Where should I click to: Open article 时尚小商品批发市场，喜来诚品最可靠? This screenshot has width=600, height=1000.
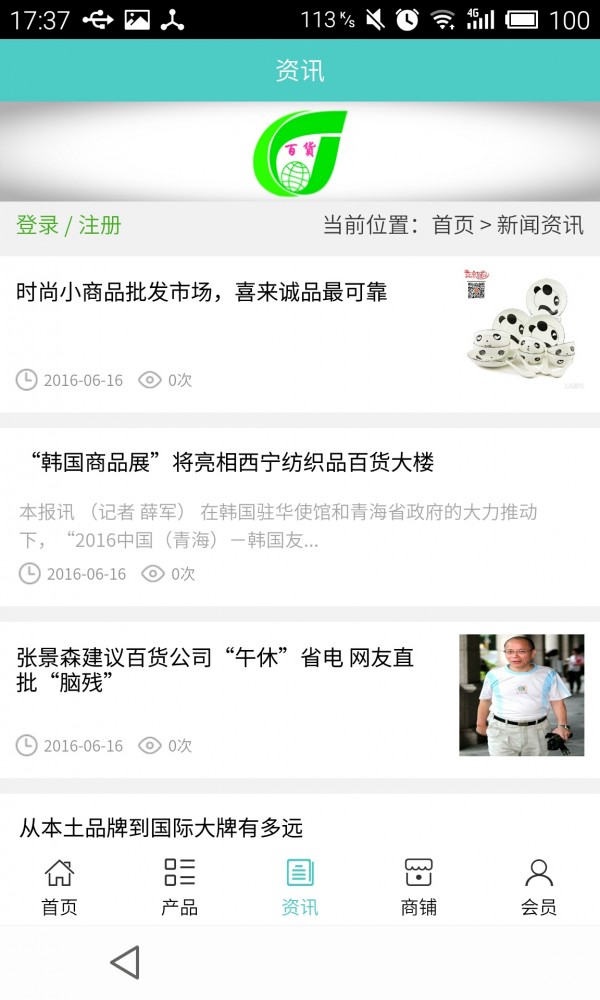click(x=202, y=293)
